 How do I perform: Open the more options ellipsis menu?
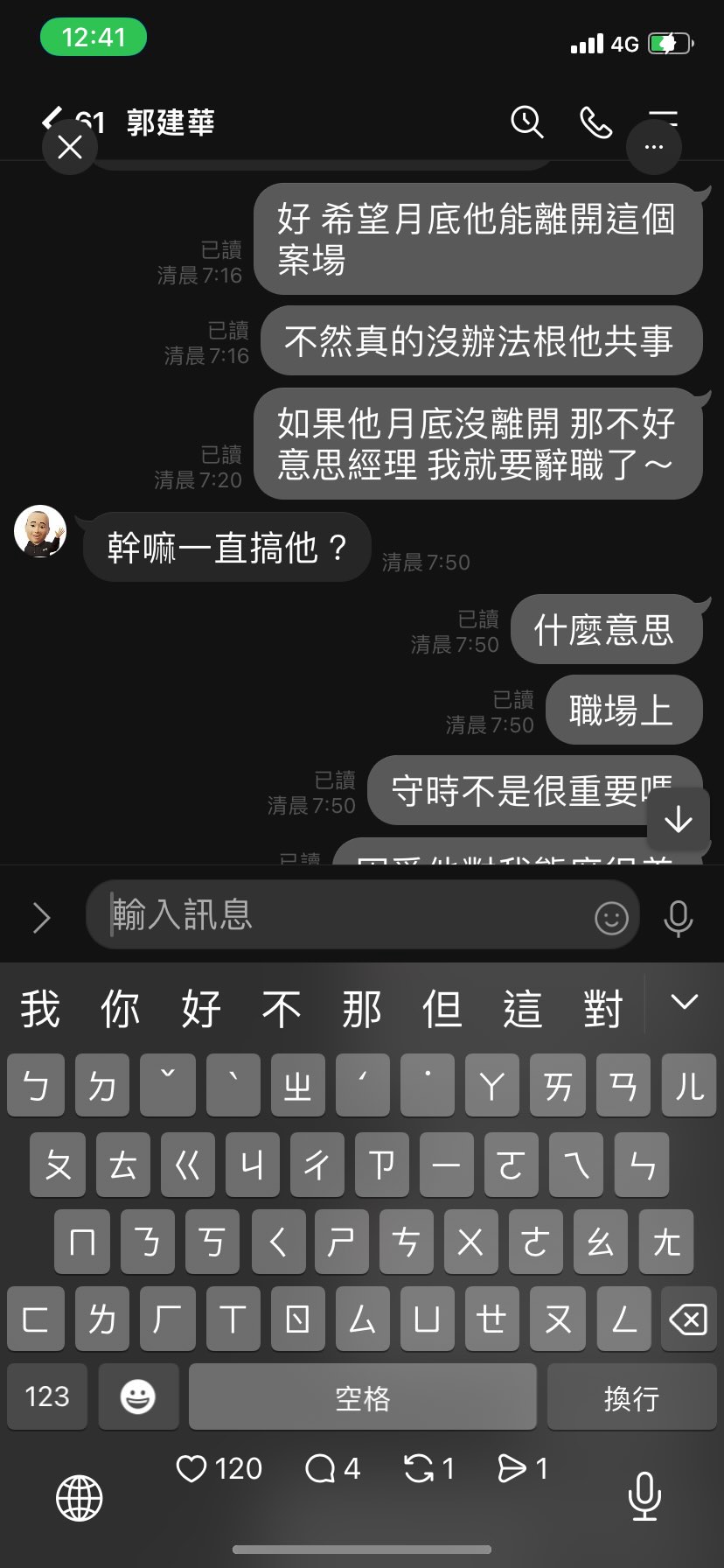pos(653,147)
